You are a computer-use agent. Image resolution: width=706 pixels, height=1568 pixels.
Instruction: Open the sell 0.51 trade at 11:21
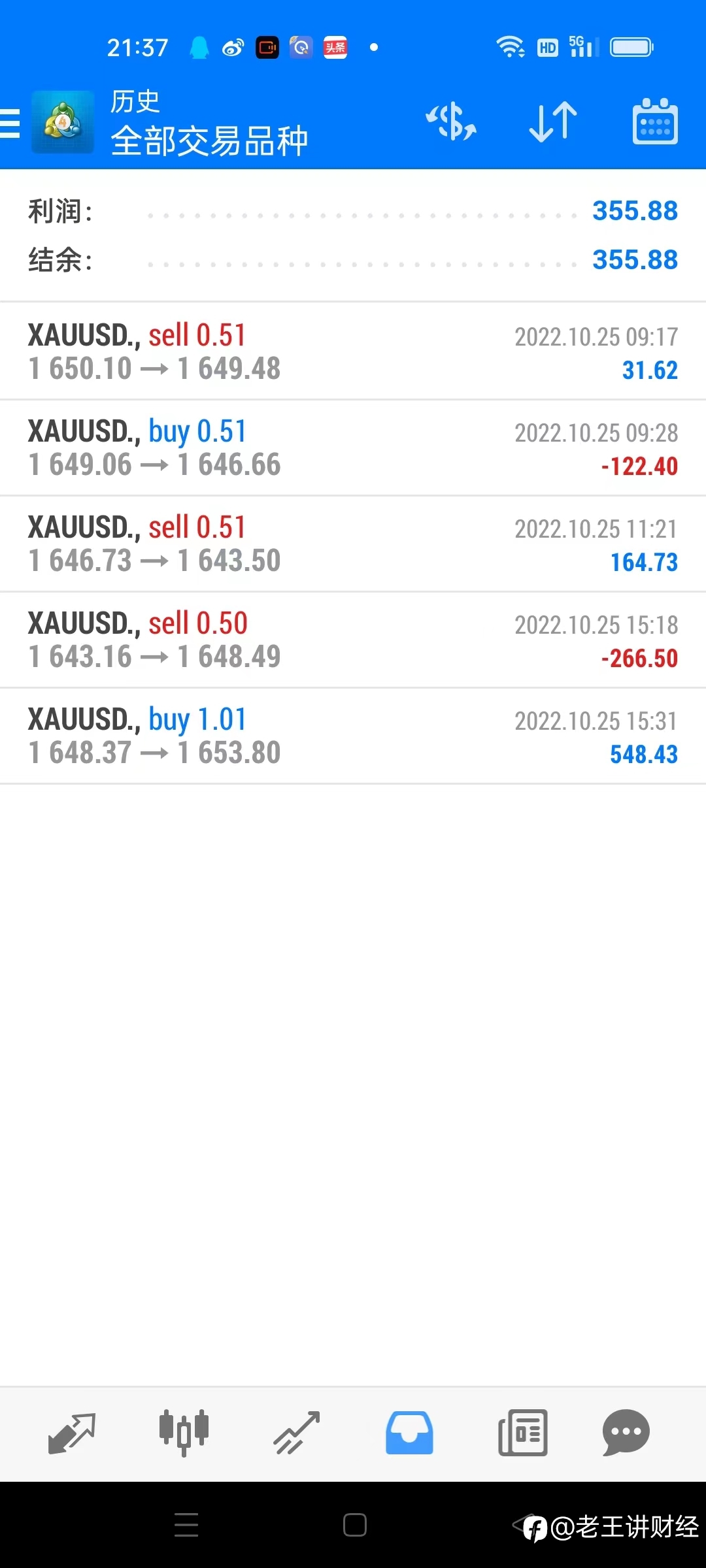coord(353,544)
